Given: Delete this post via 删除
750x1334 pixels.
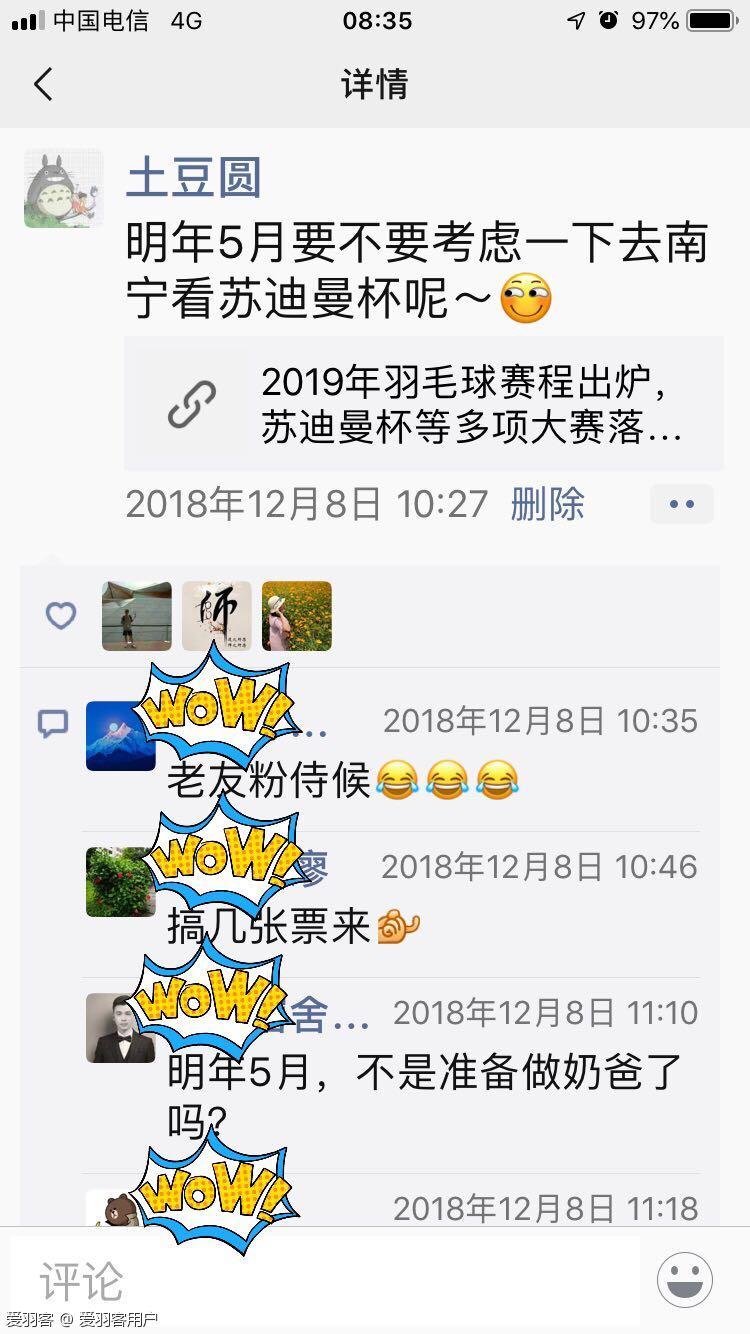Looking at the screenshot, I should [x=547, y=504].
